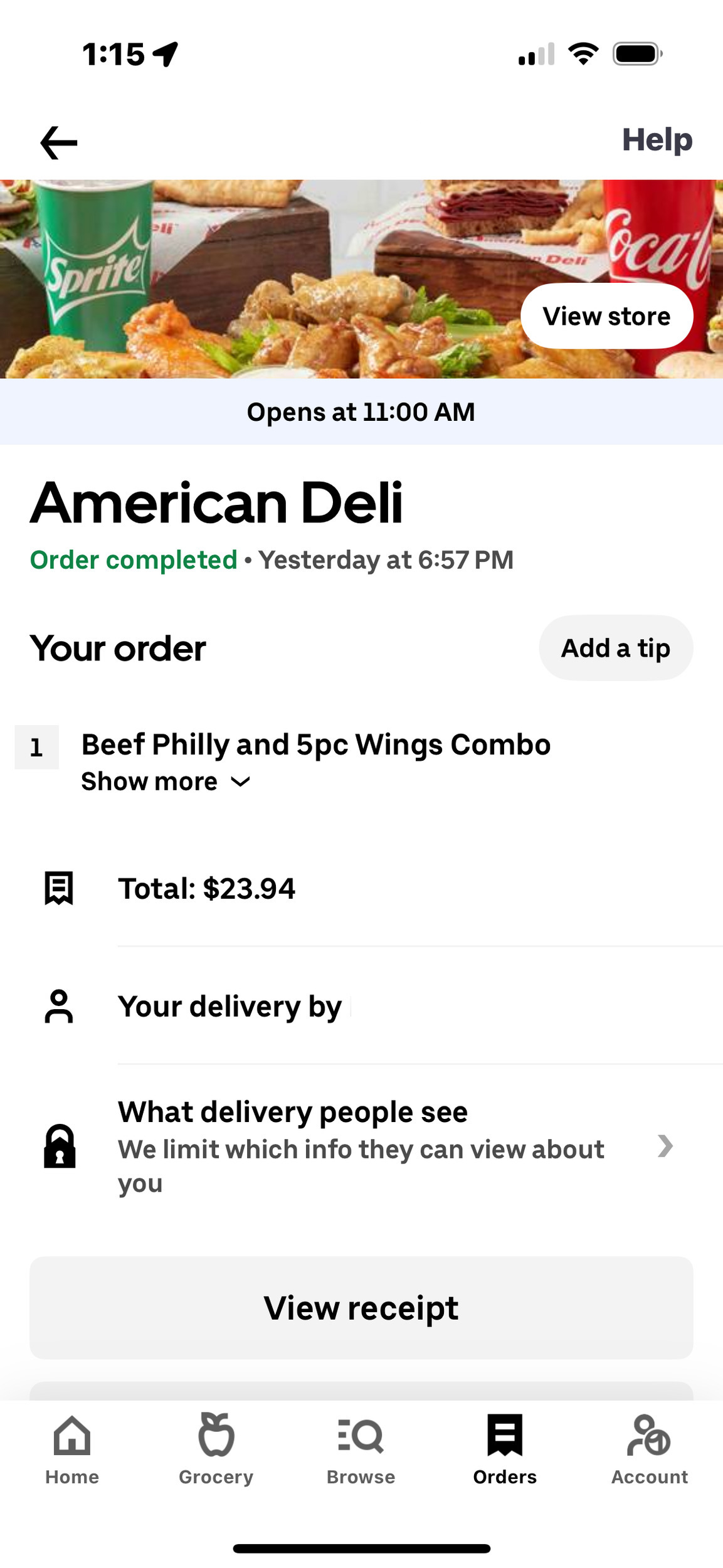The width and height of the screenshot is (723, 1568).
Task: Tap View store button
Action: coord(606,316)
